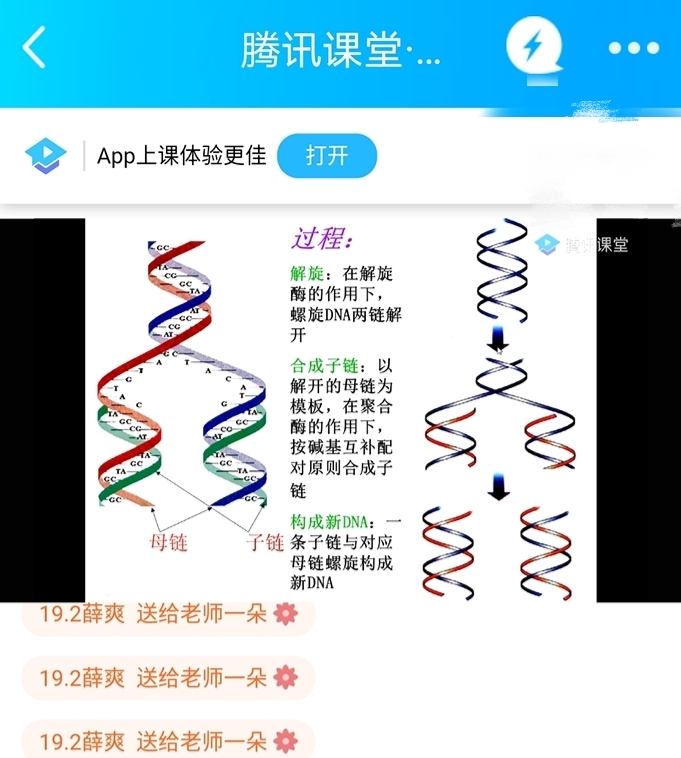Go back using the top-left arrow
The height and width of the screenshot is (758, 681).
click(x=34, y=48)
